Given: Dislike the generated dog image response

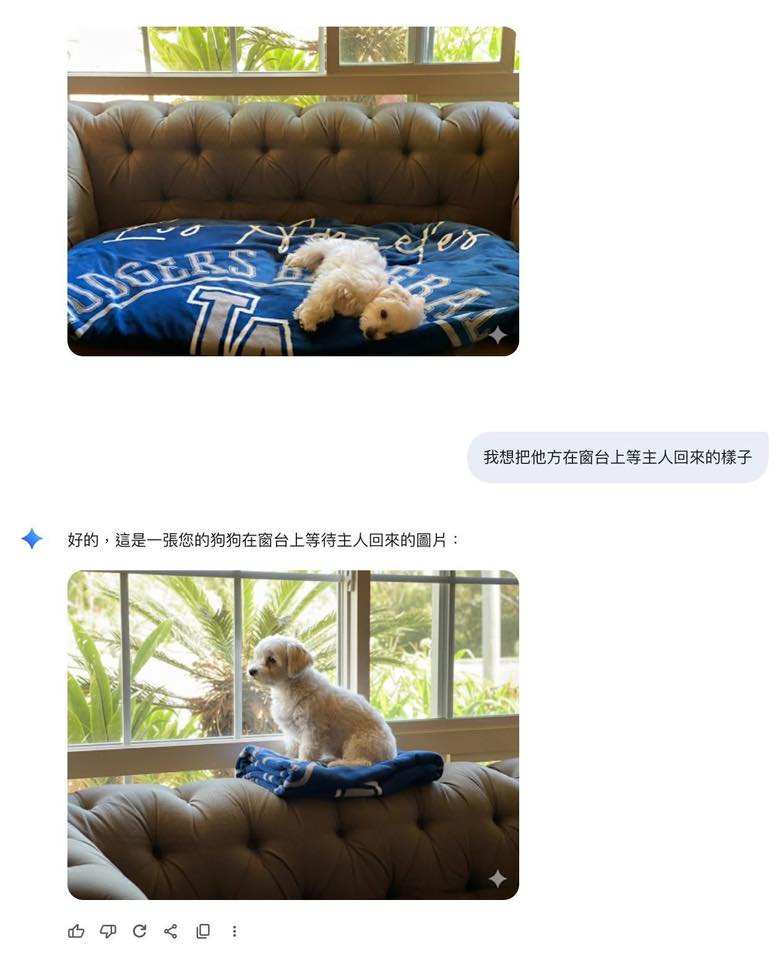Looking at the screenshot, I should 108,931.
